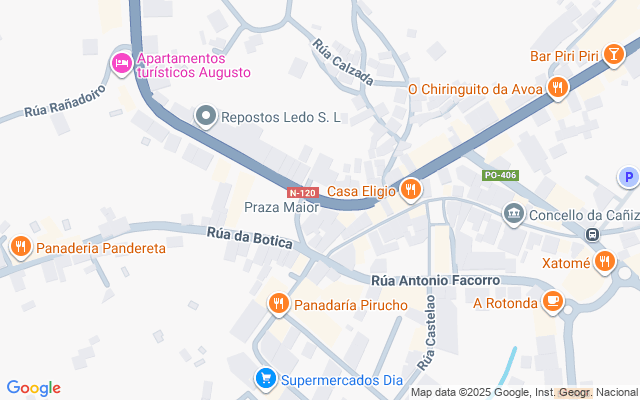
Task: Open O Chiringuito da Avoa marker
Action: click(x=558, y=88)
